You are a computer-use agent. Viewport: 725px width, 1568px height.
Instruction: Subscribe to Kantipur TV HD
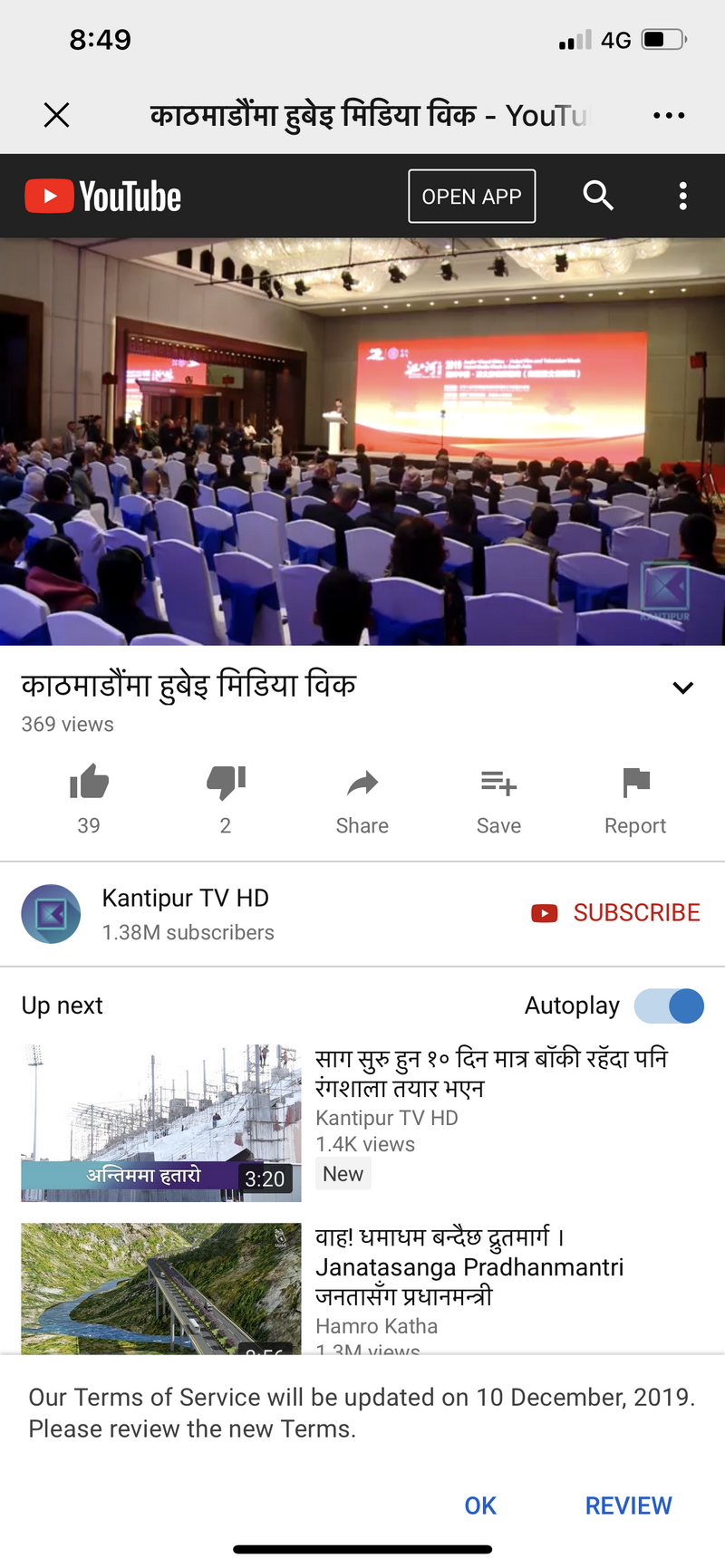click(x=616, y=912)
